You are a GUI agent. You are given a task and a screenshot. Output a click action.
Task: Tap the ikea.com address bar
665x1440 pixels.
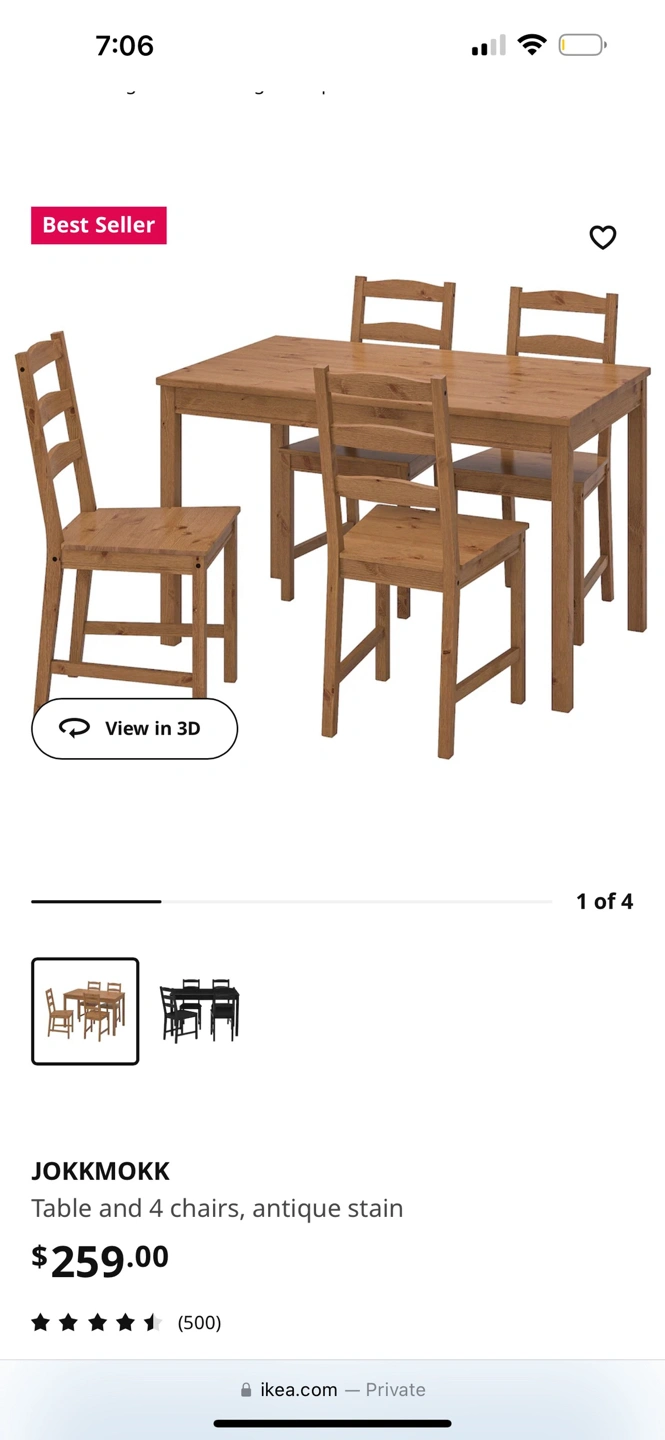[x=332, y=1389]
